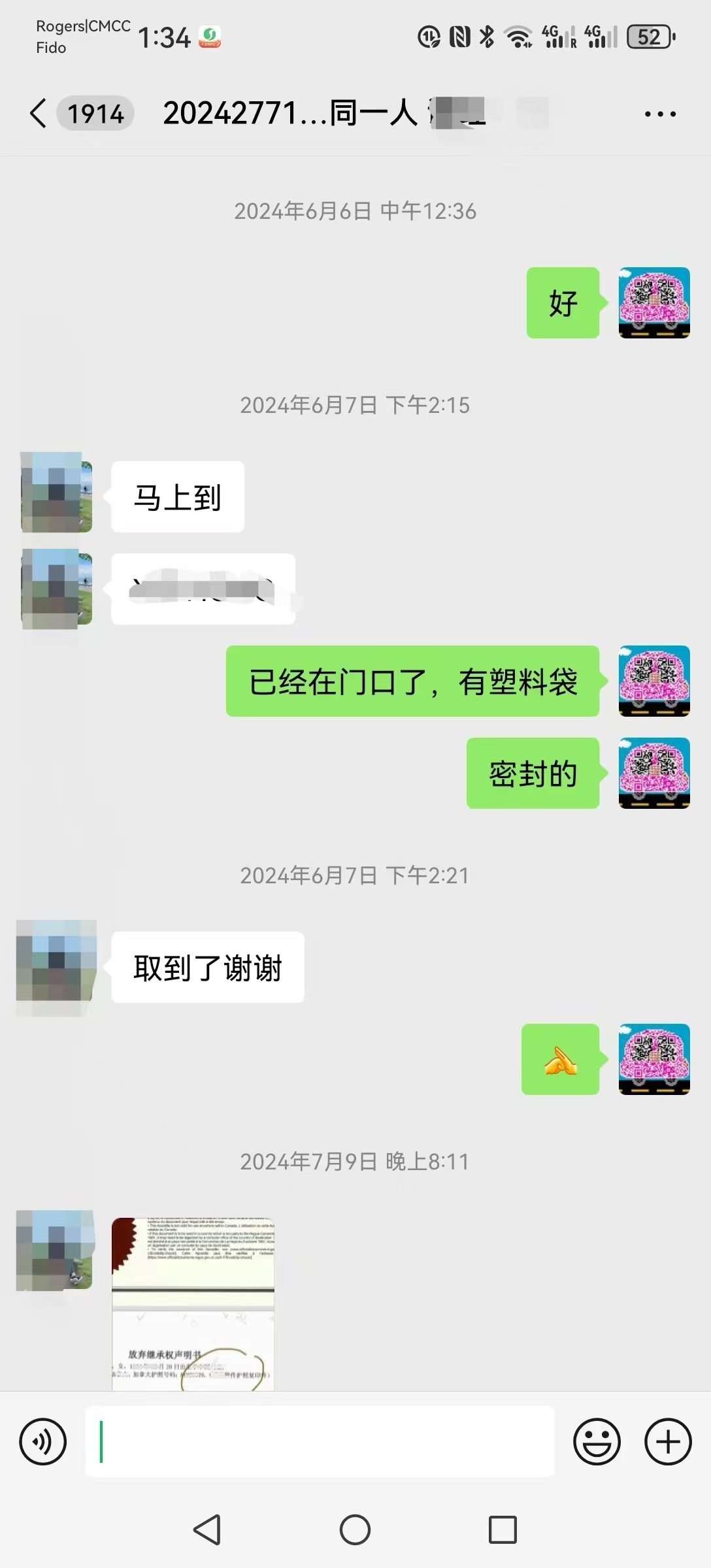Focus the message text field
The height and width of the screenshot is (1568, 711).
320,1441
